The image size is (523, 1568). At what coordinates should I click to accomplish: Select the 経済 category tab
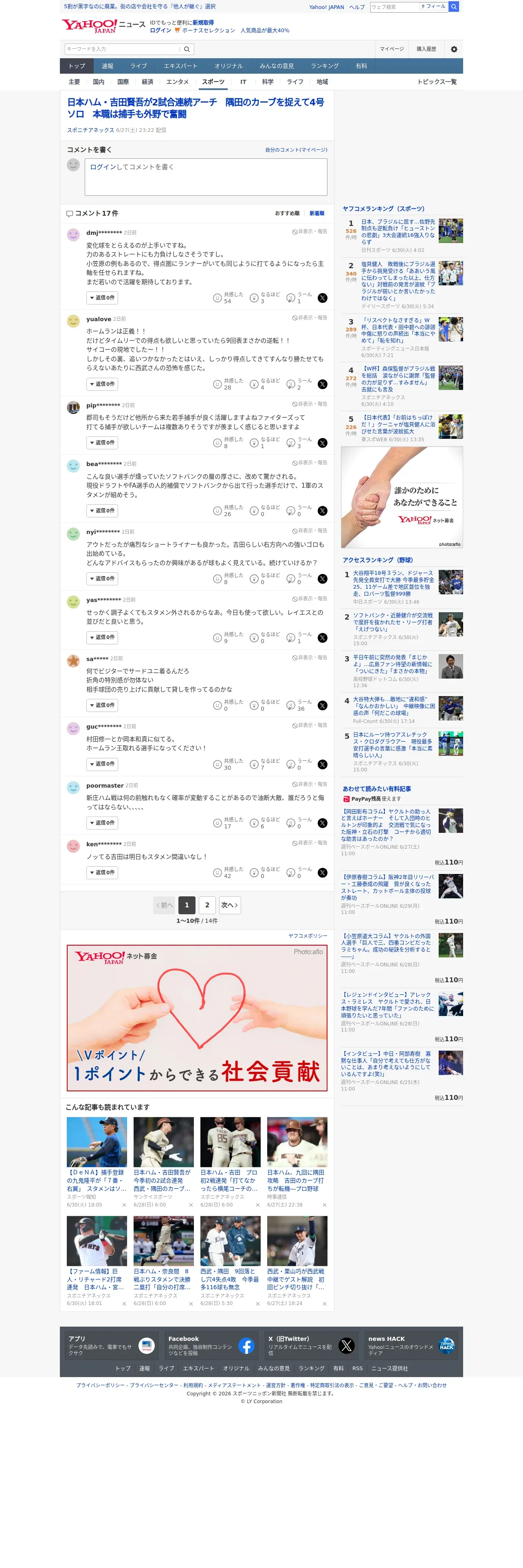click(147, 81)
